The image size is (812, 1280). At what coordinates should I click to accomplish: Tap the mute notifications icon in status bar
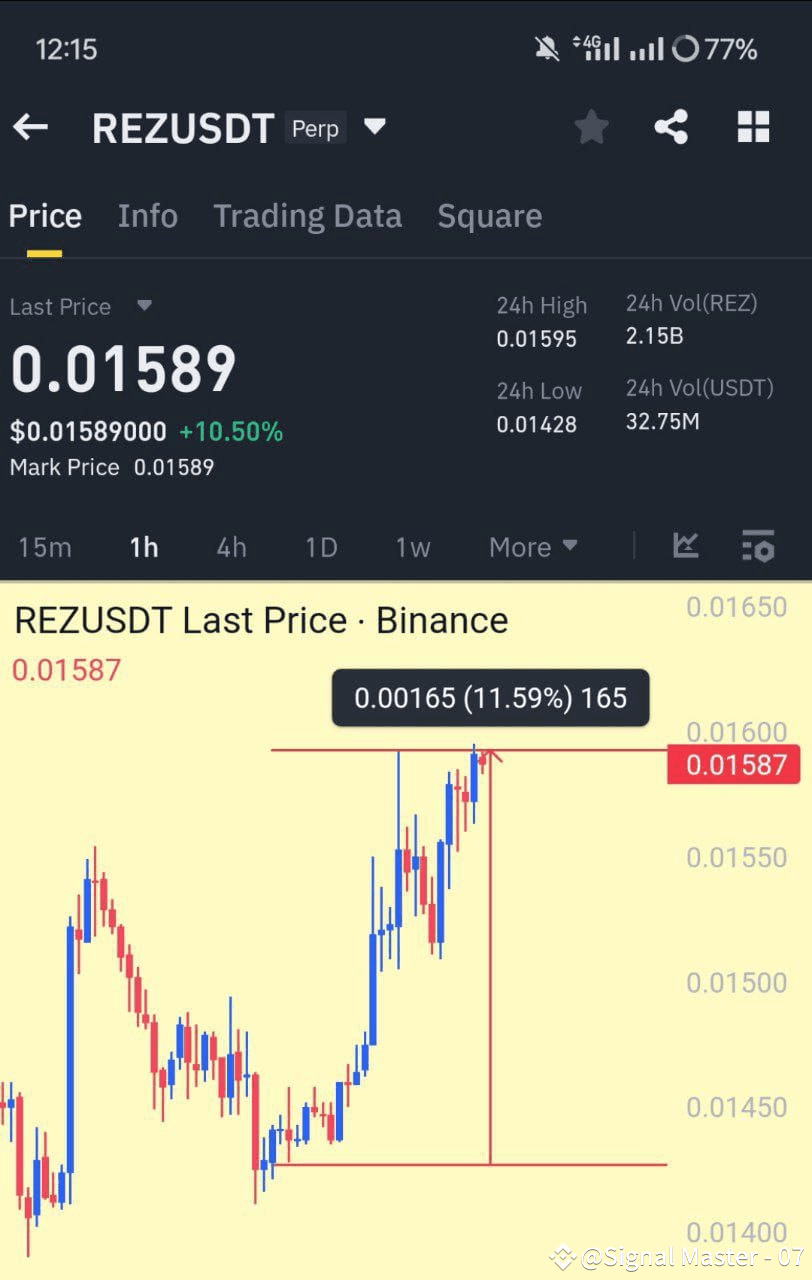tap(546, 48)
